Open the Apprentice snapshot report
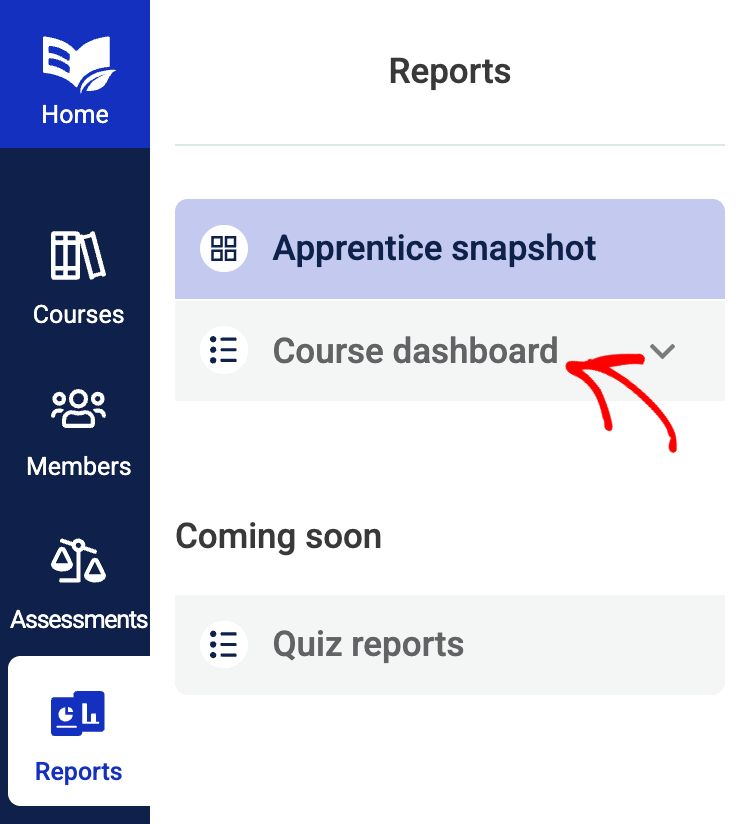This screenshot has height=824, width=746. point(434,249)
